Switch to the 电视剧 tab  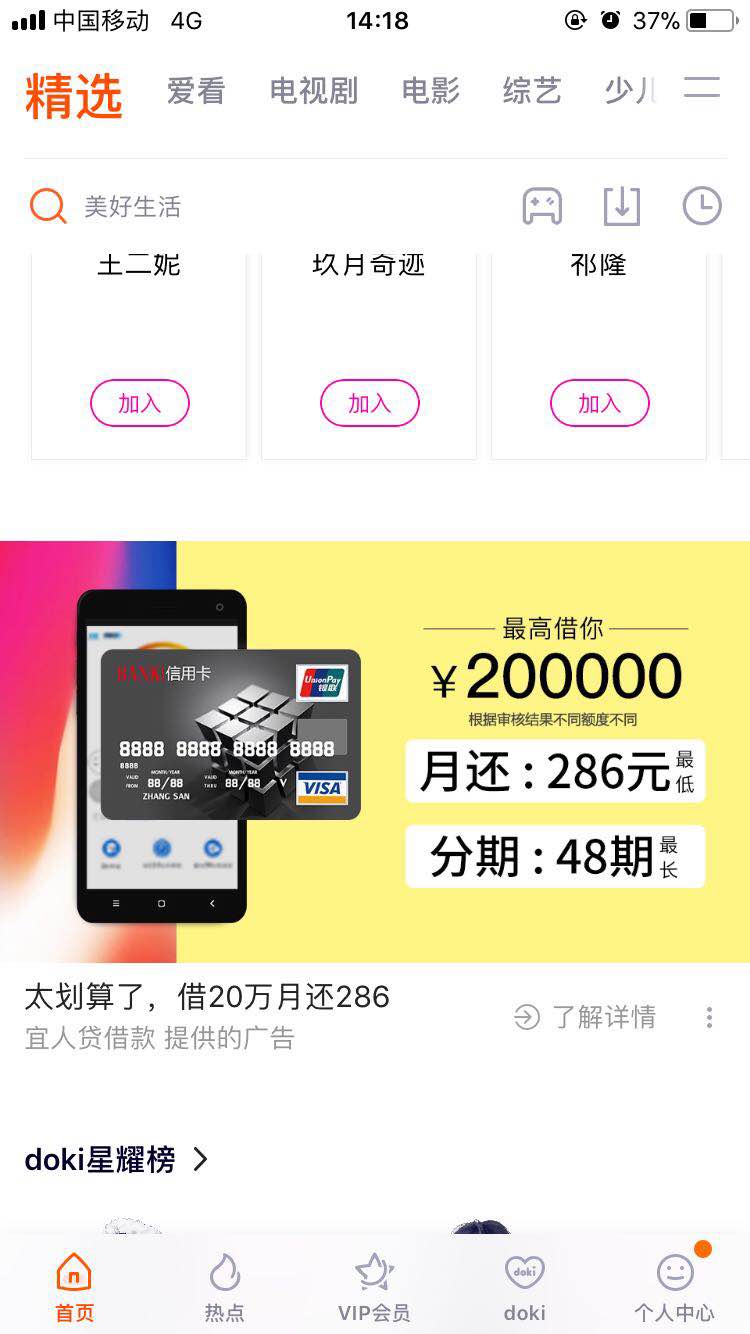click(x=314, y=91)
